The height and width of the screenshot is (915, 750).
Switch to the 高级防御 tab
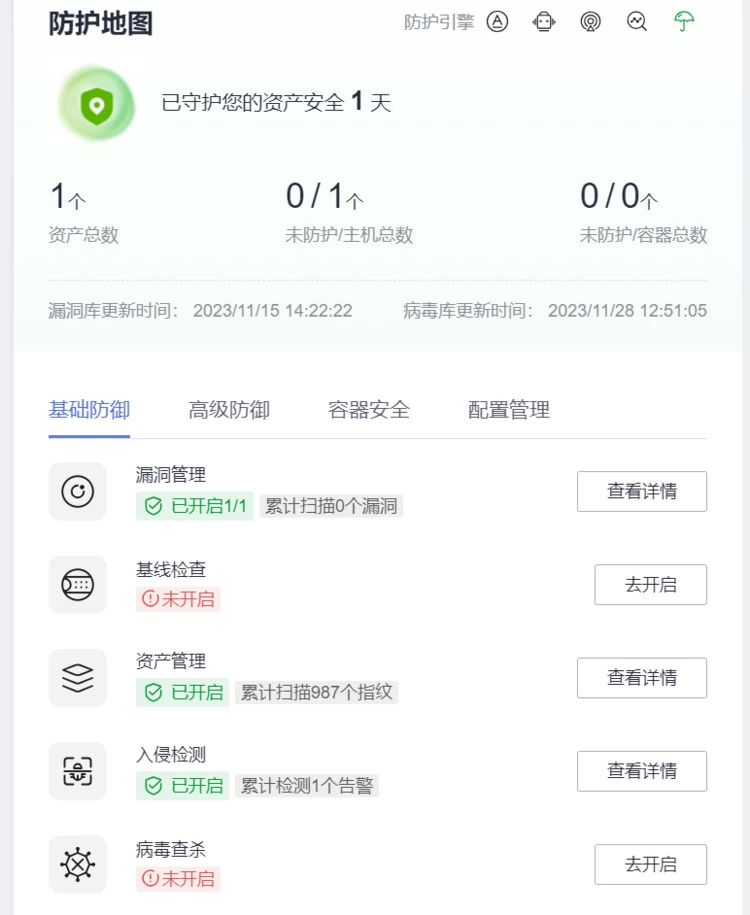229,410
